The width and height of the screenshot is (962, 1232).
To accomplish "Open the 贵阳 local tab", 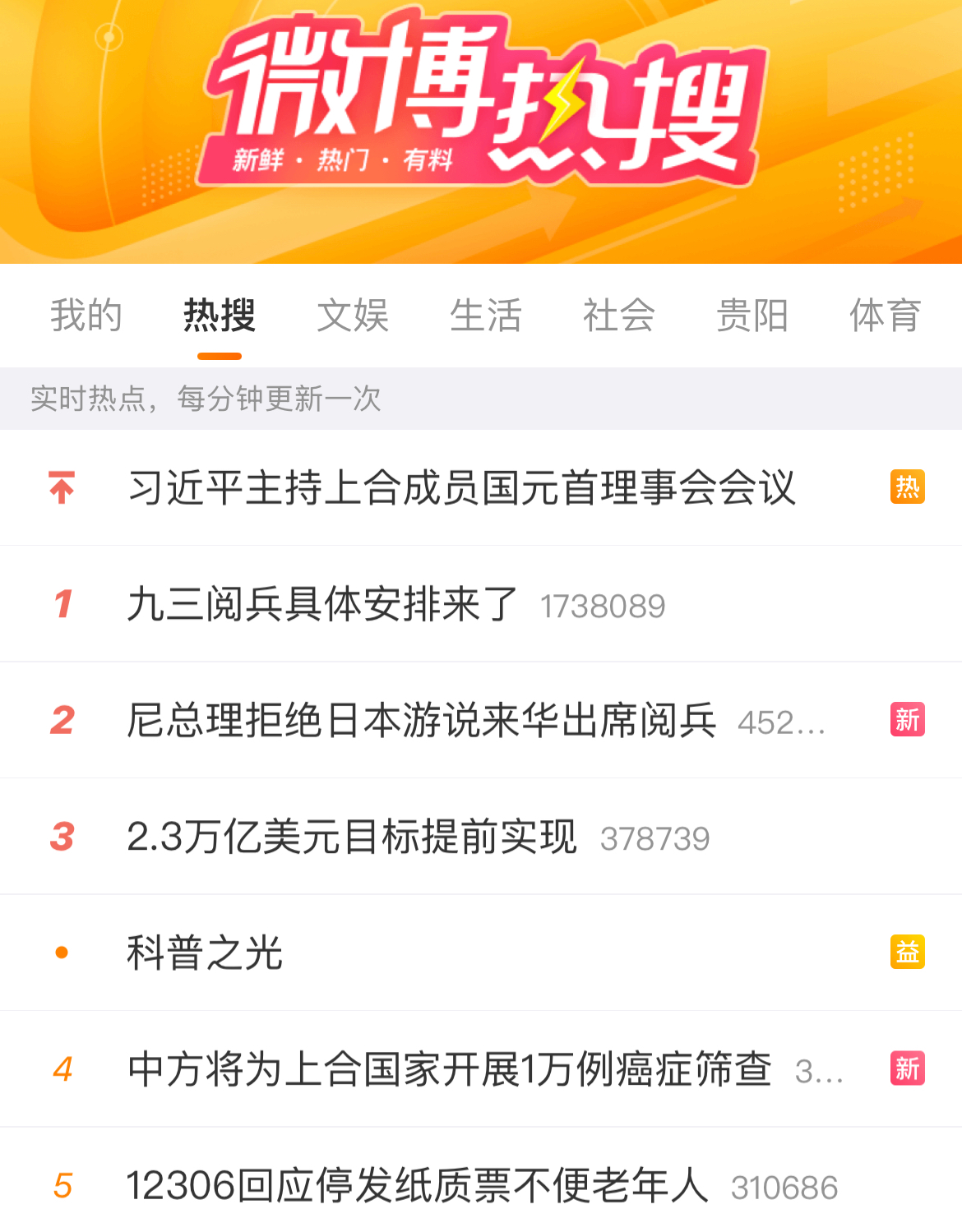I will click(752, 316).
